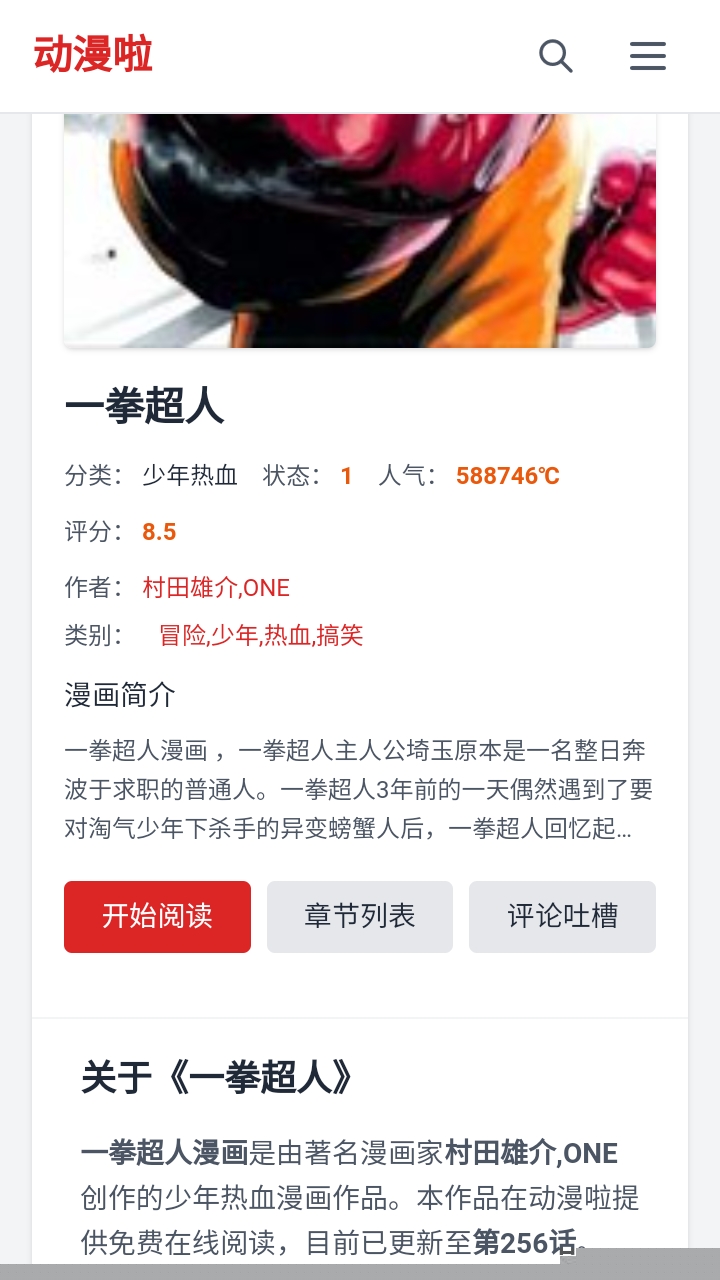Open the search icon in header
Viewport: 720px width, 1280px height.
pos(556,56)
